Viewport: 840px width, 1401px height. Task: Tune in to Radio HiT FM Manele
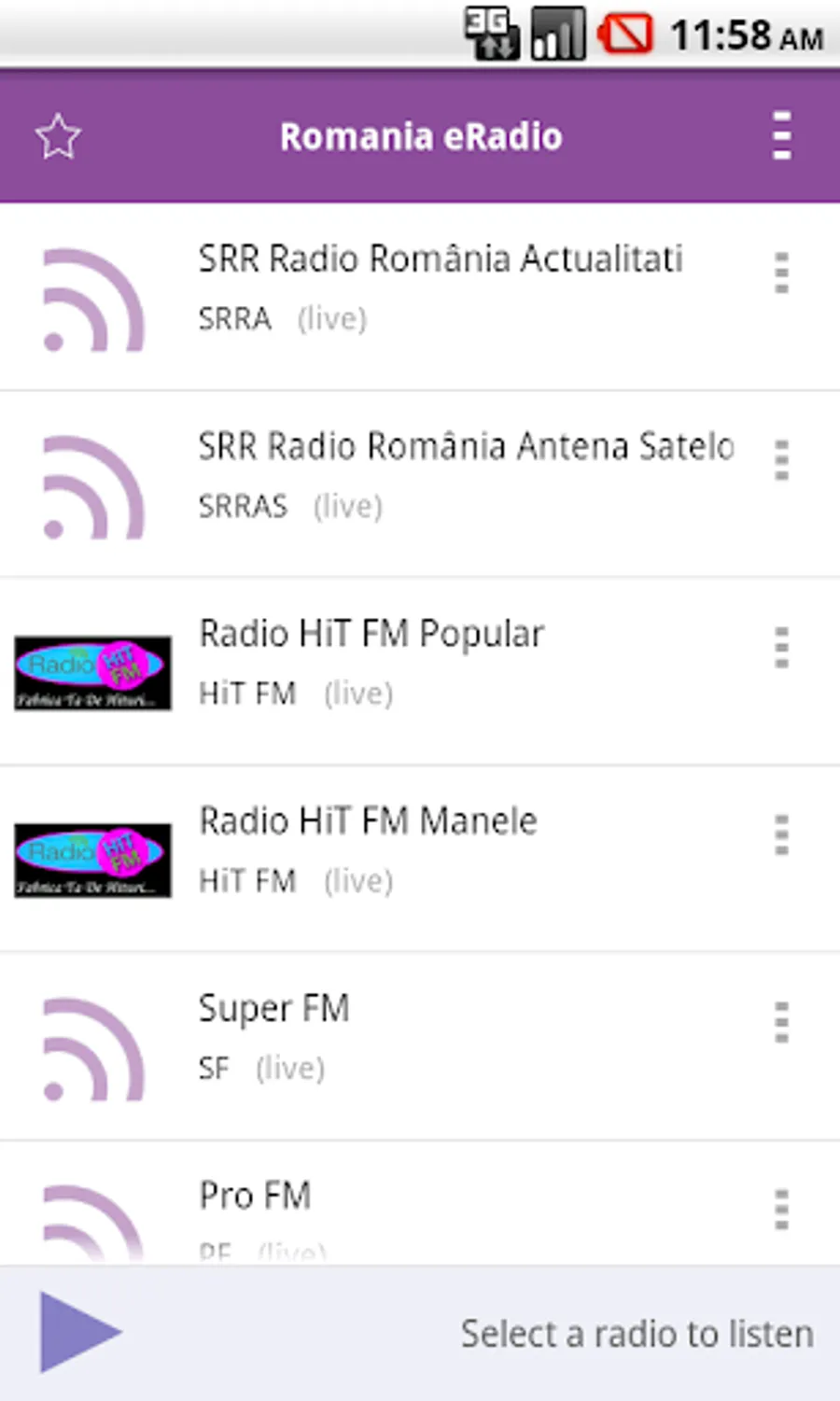[x=368, y=850]
